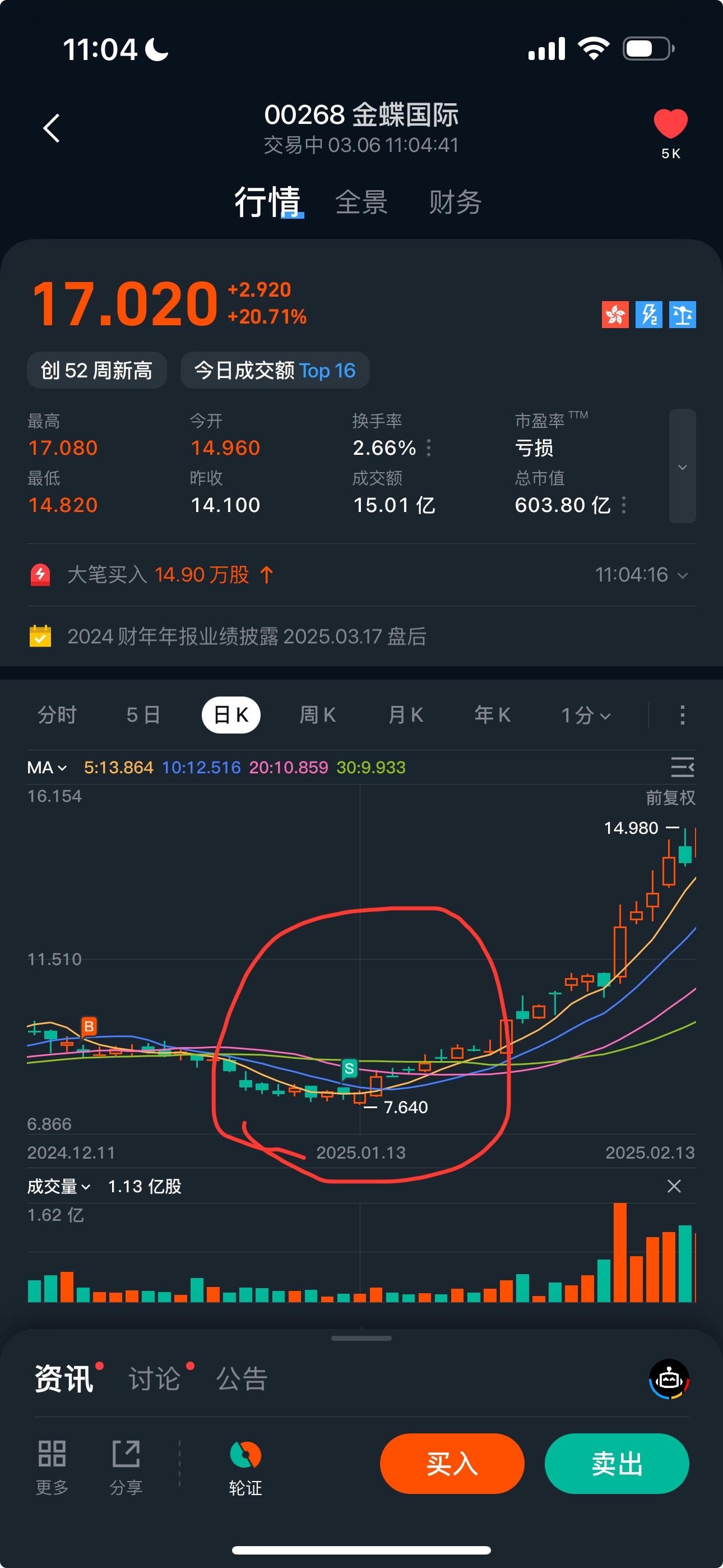Open the chart overflow menu

pyautogui.click(x=682, y=715)
